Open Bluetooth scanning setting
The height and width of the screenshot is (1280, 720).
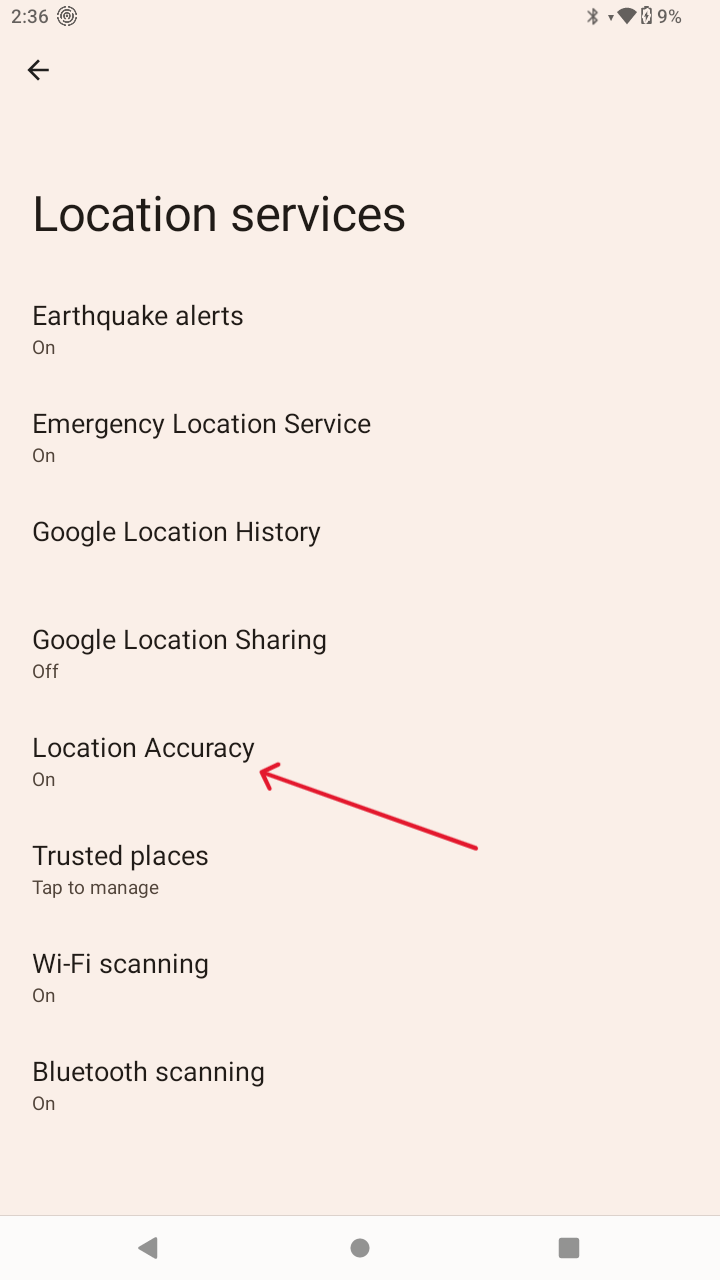(x=148, y=1085)
